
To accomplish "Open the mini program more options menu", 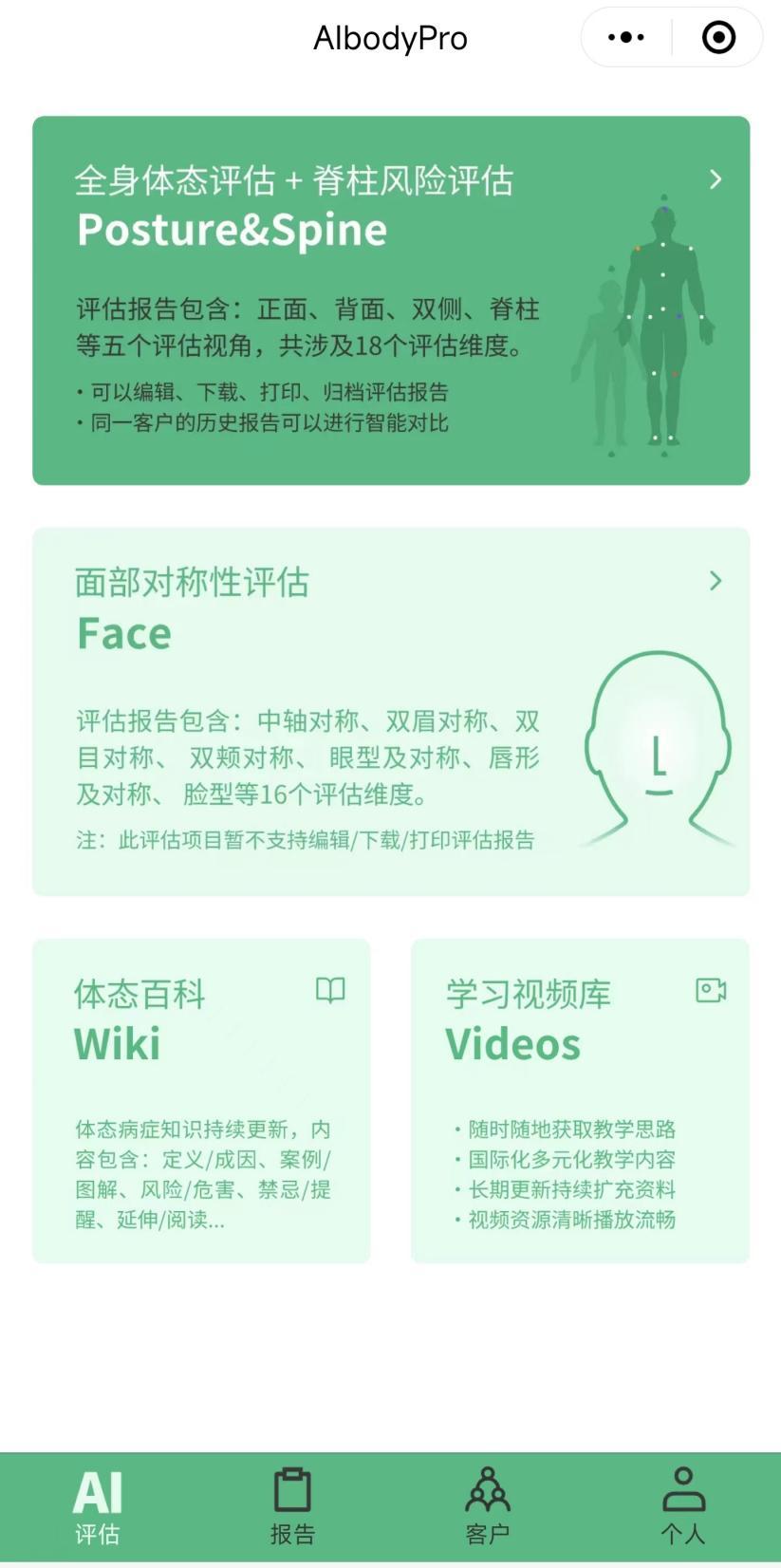I will pos(626,38).
